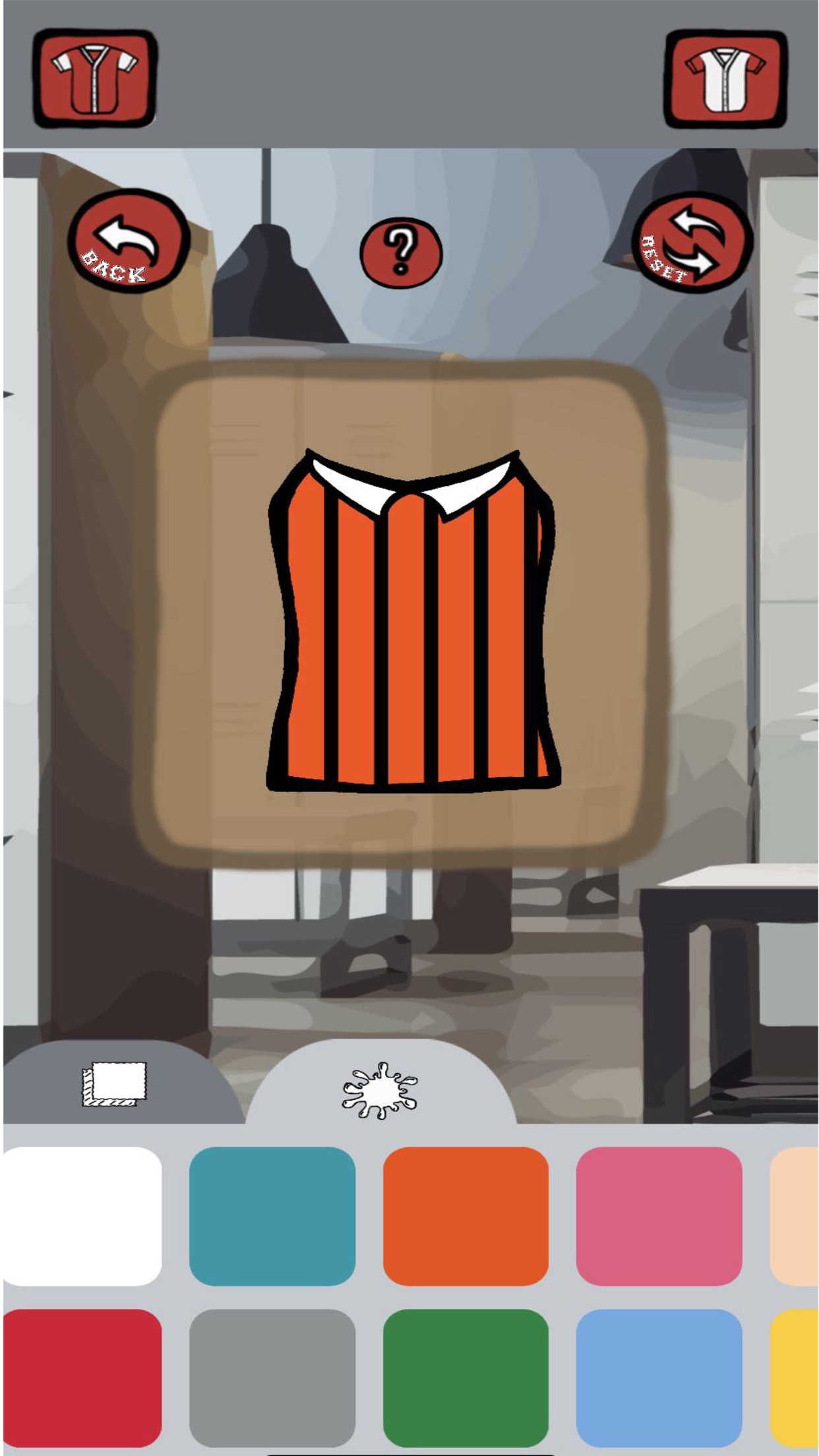The width and height of the screenshot is (819, 1456).
Task: Reset the jersey design
Action: (x=692, y=242)
